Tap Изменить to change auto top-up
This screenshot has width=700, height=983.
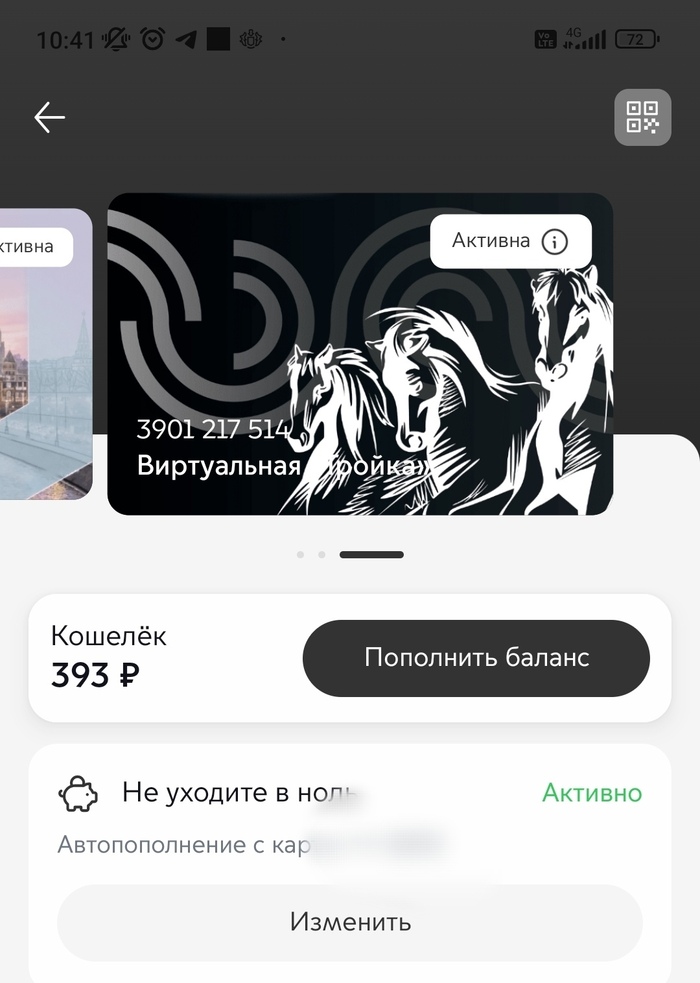pyautogui.click(x=350, y=921)
